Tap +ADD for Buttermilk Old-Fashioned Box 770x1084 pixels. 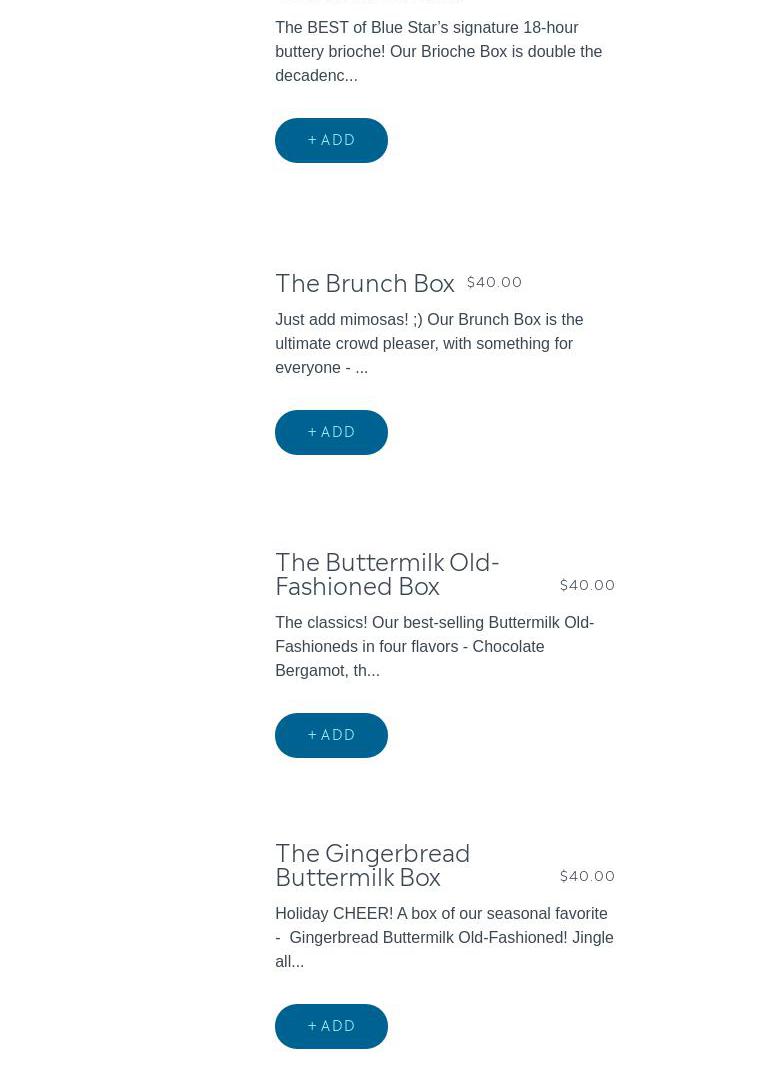[x=331, y=735]
